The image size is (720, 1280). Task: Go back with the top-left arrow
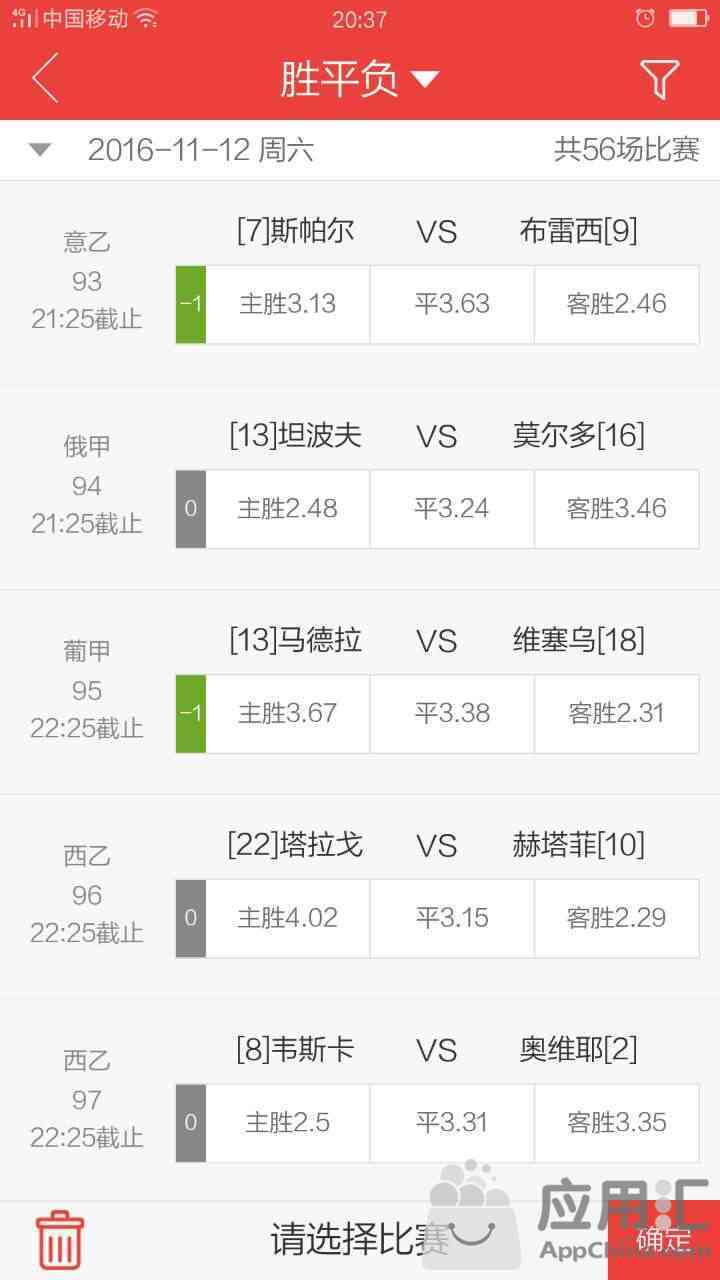click(x=46, y=78)
